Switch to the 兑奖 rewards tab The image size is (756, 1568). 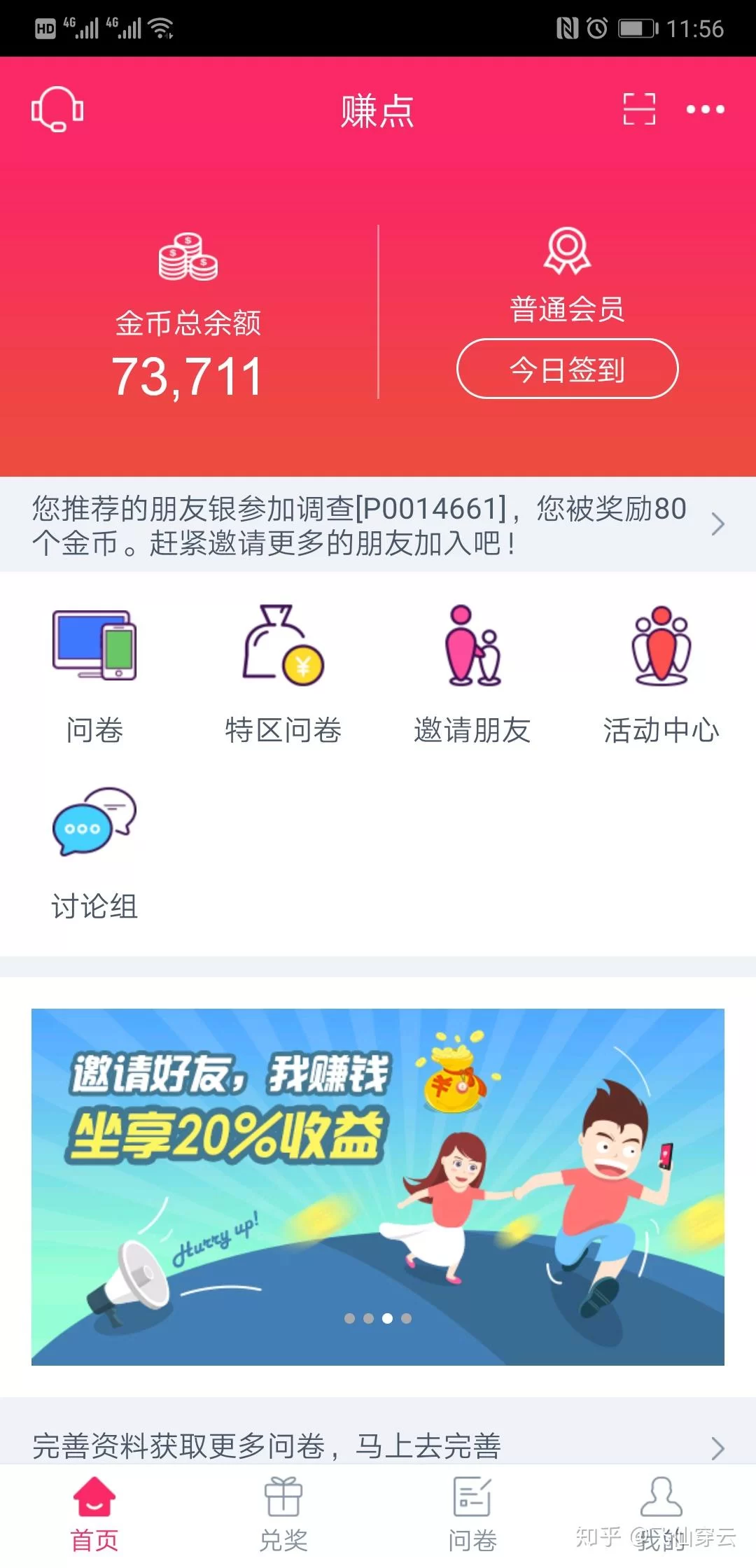283,1513
